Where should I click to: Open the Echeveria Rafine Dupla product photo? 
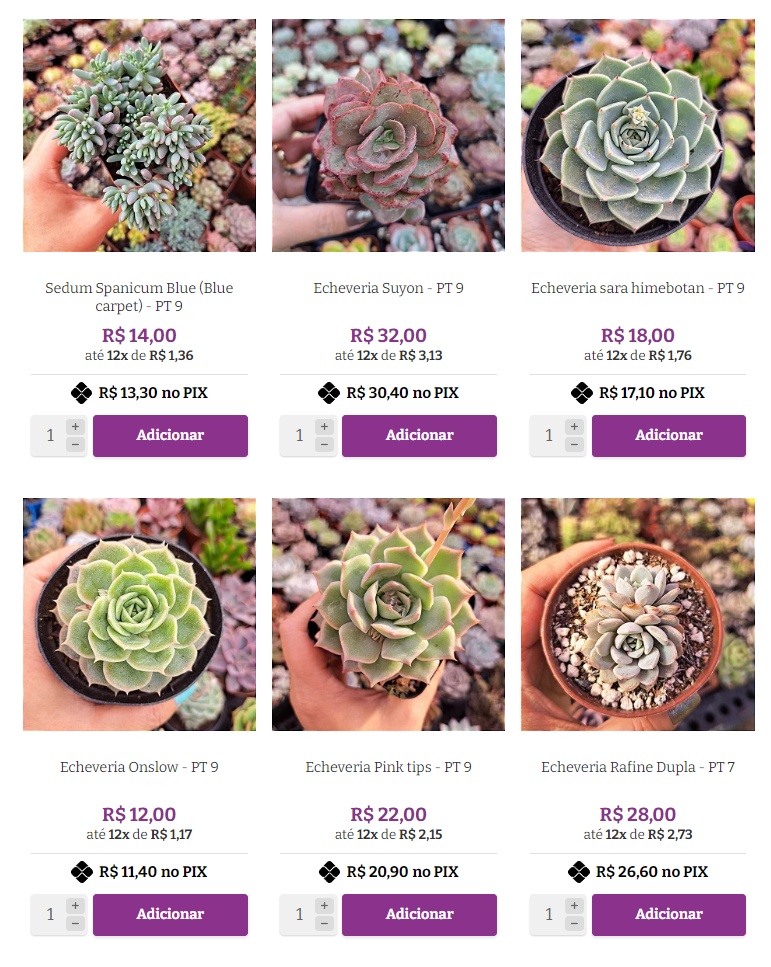point(637,614)
